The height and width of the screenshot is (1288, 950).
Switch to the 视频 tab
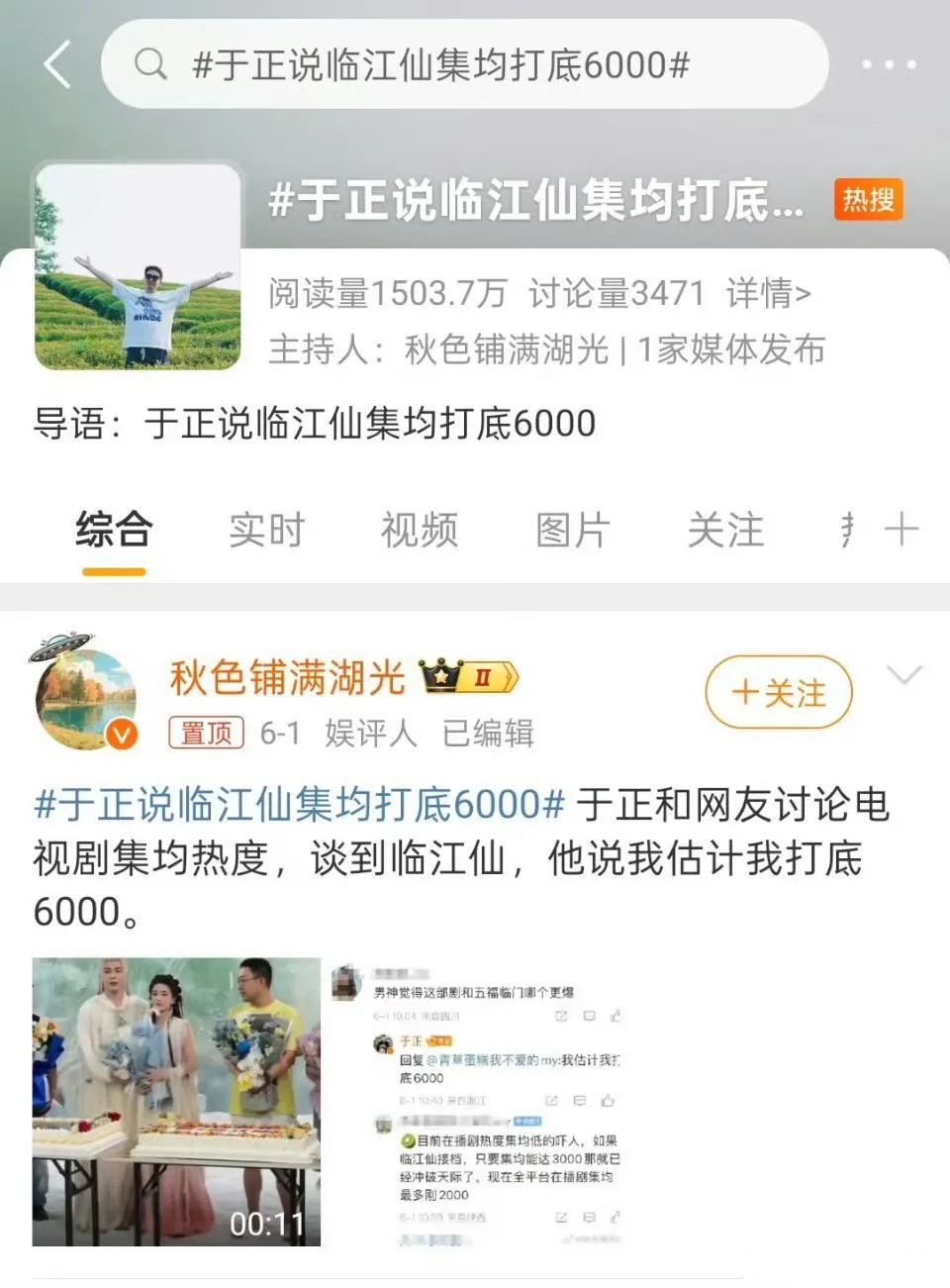(x=419, y=530)
